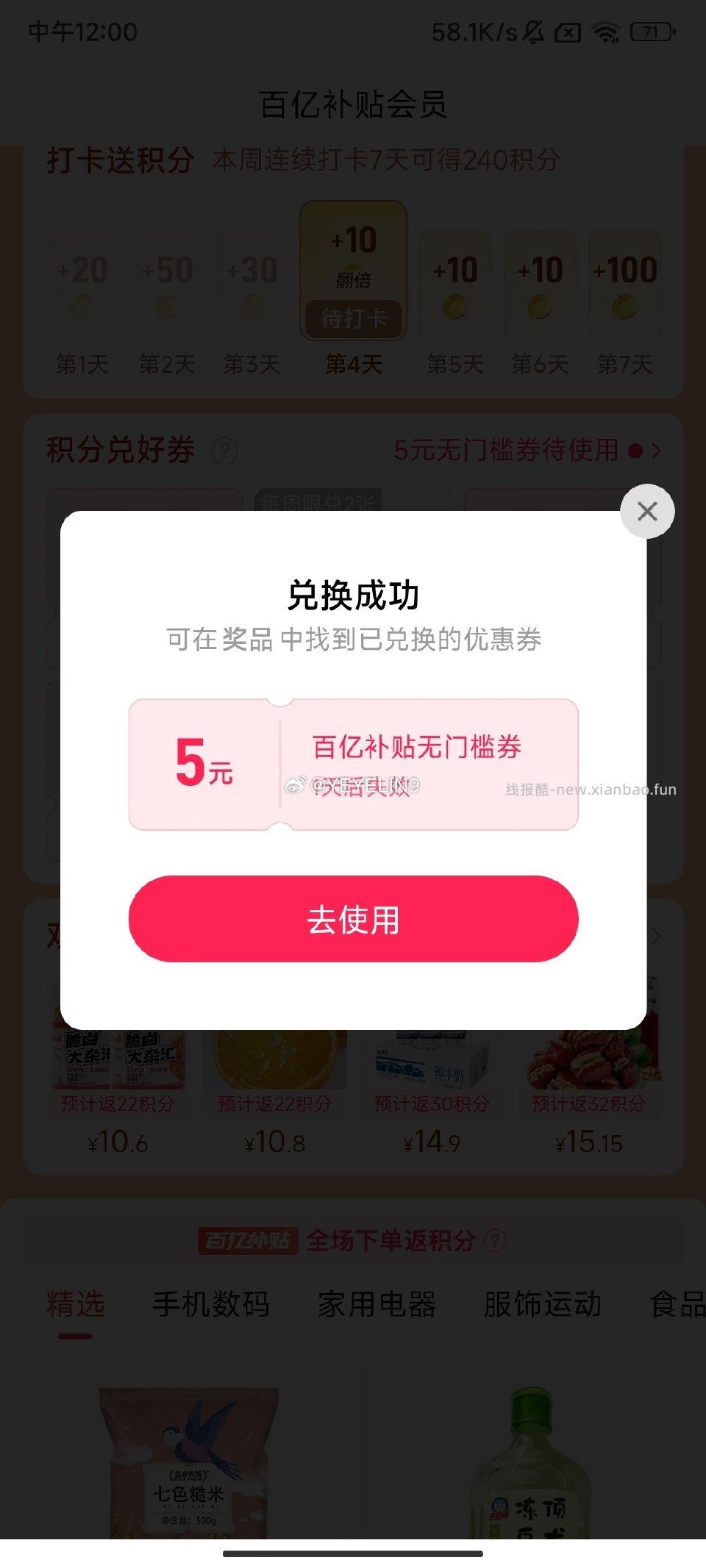Screen dimensions: 706x1568
Task: Expand the arrow next to 5元无门槛券待使用
Action: 657,451
